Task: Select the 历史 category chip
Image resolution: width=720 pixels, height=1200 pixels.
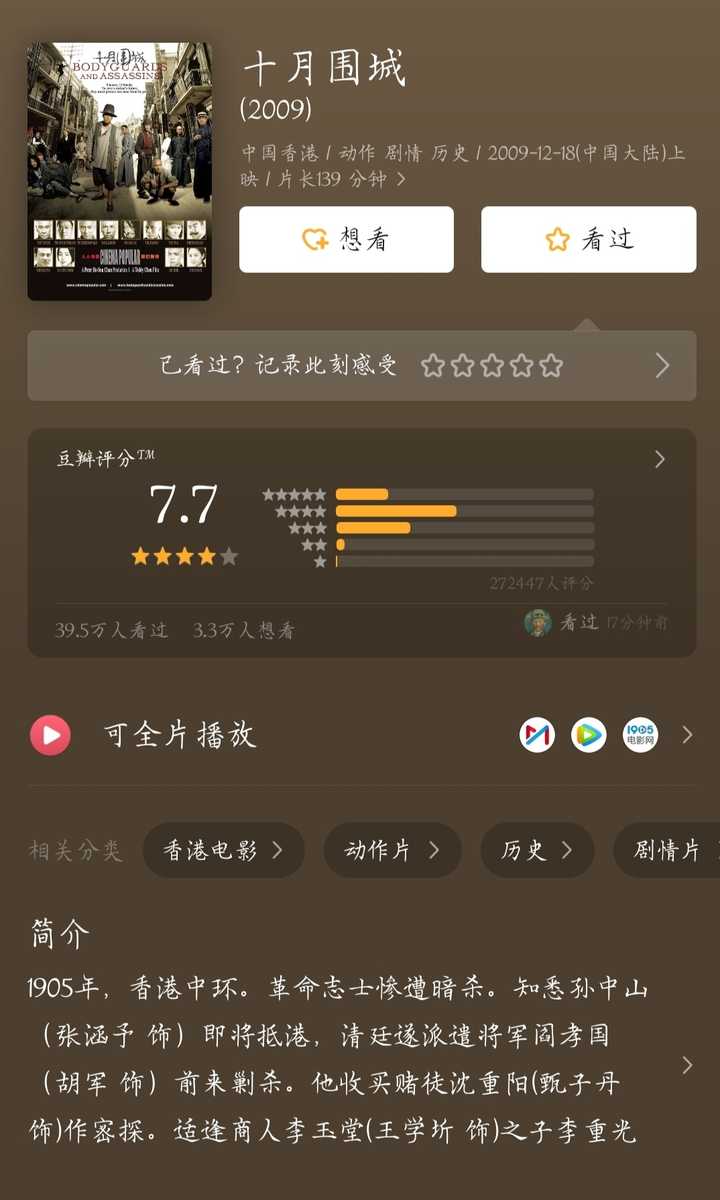Action: (x=537, y=850)
